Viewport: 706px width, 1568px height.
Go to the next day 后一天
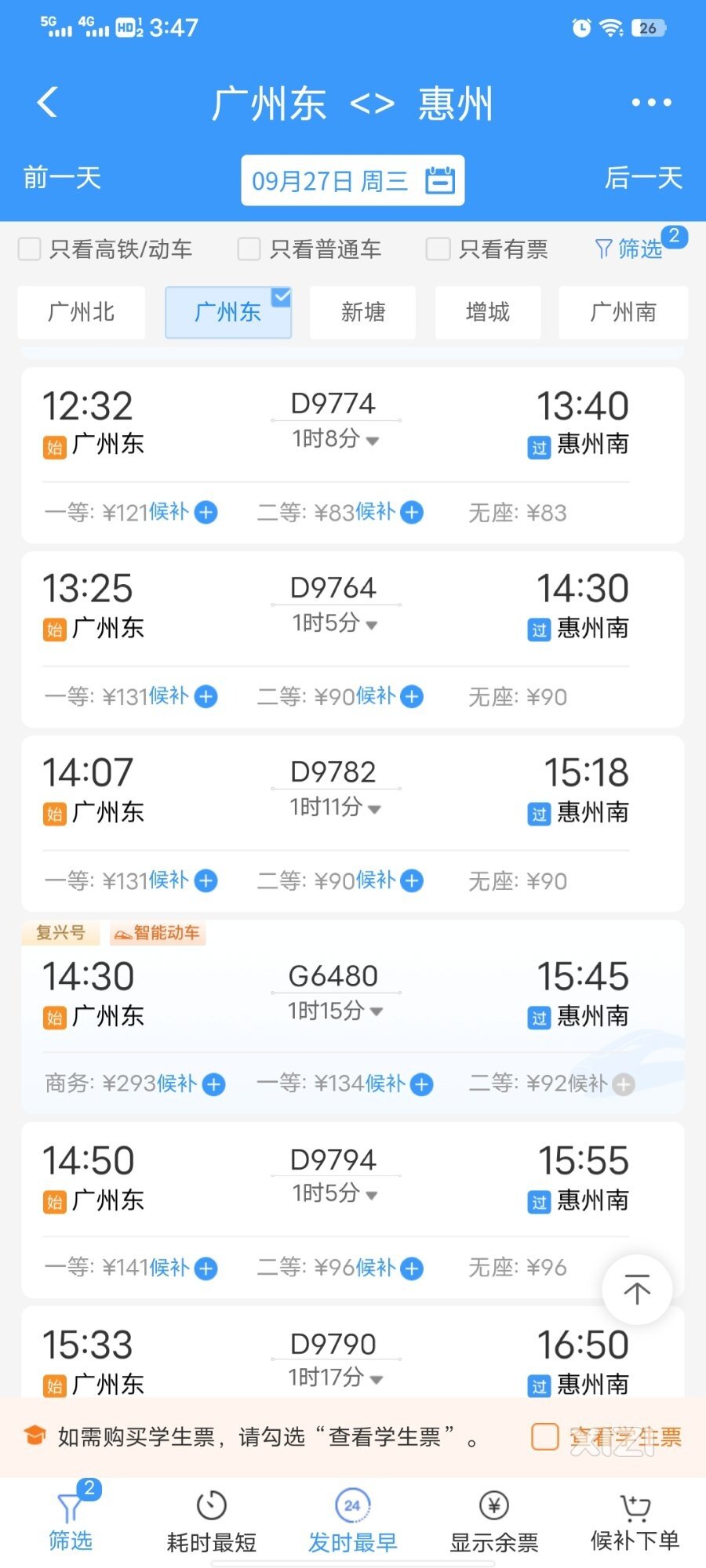(x=643, y=178)
